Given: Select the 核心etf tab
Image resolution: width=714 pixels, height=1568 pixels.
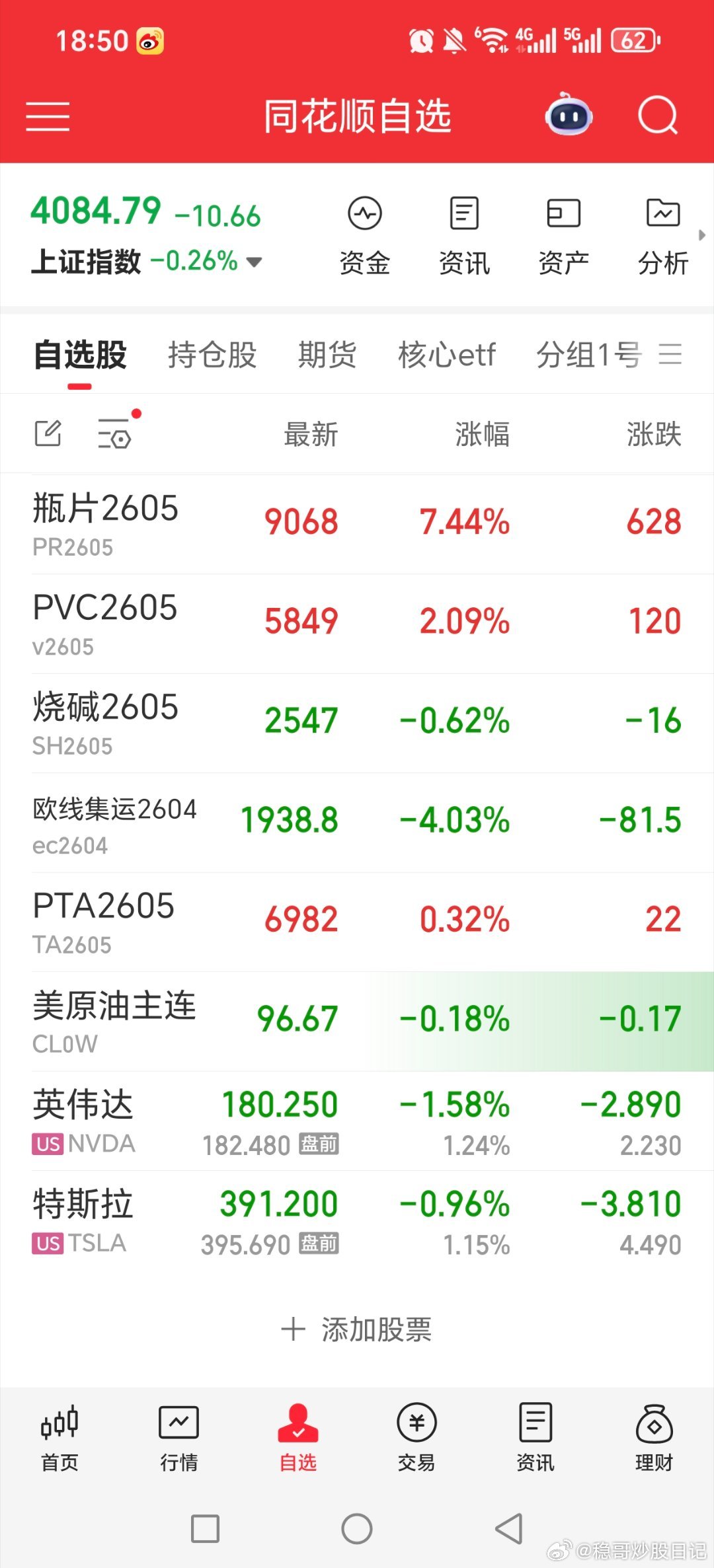Looking at the screenshot, I should click(447, 355).
